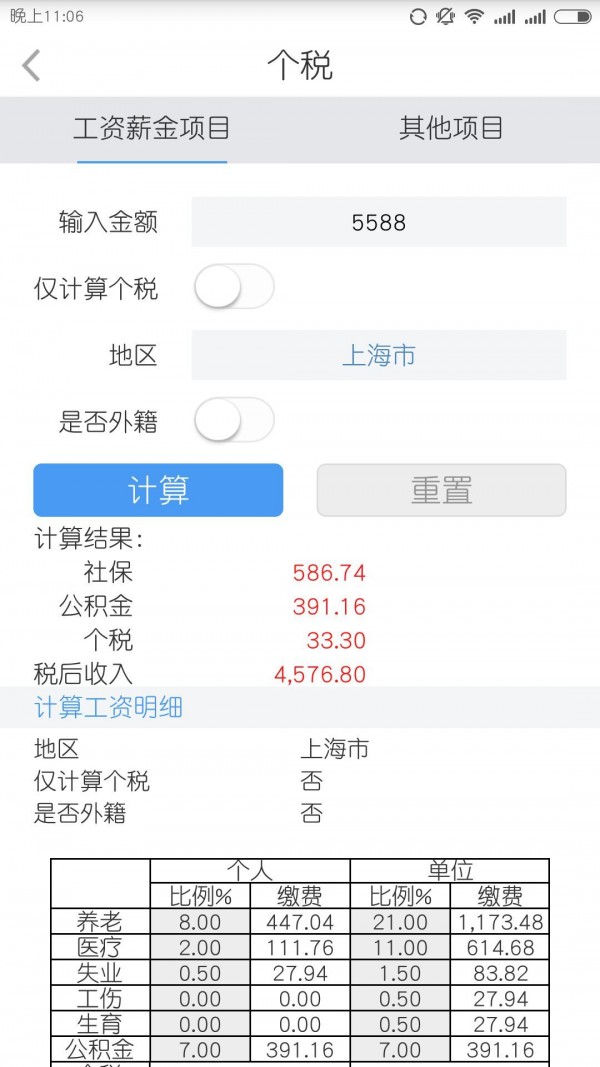This screenshot has width=600, height=1067.
Task: Select the 工资薪金项目 tab
Action: pyautogui.click(x=152, y=128)
